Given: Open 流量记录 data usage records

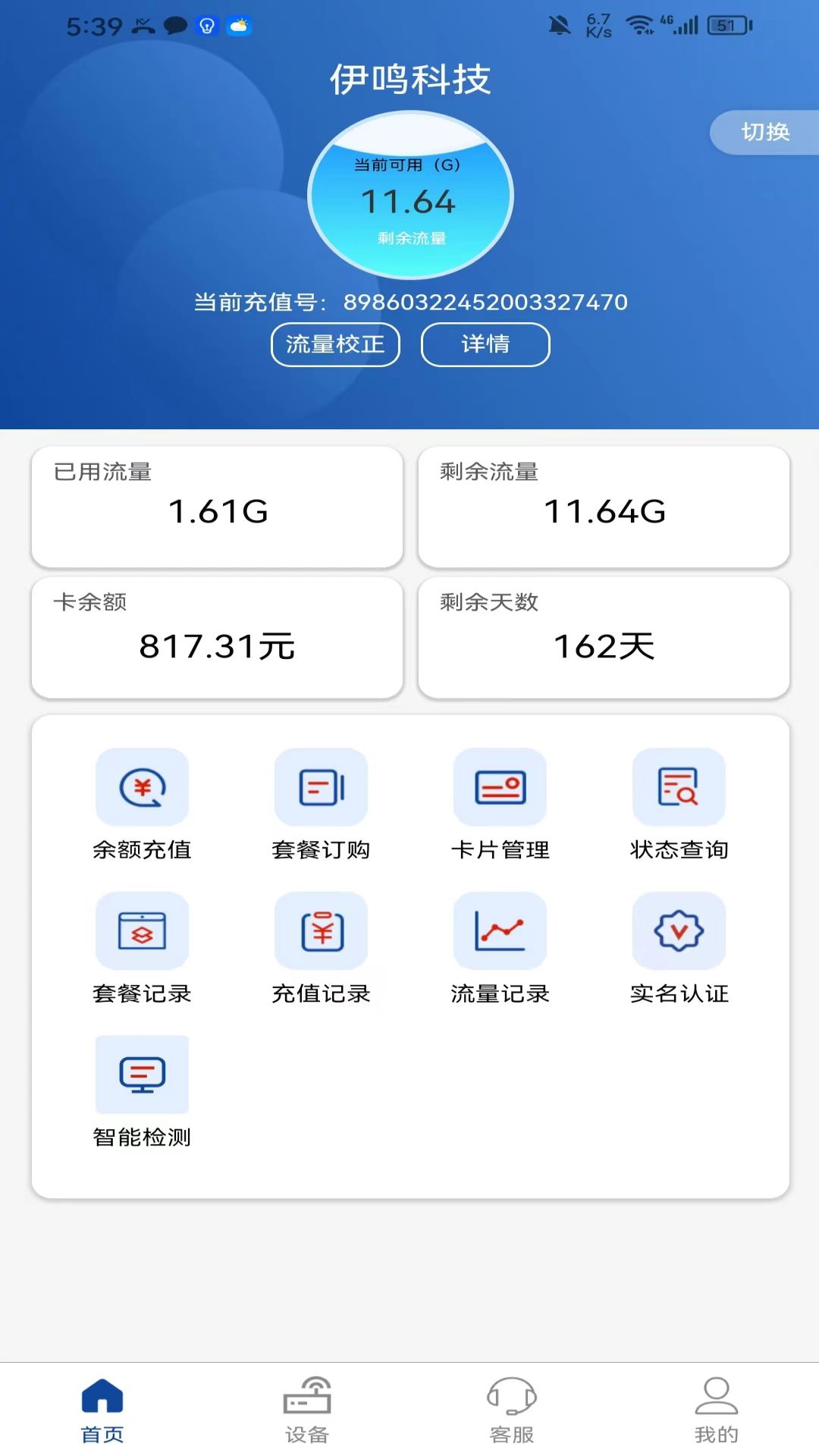Looking at the screenshot, I should [x=500, y=949].
